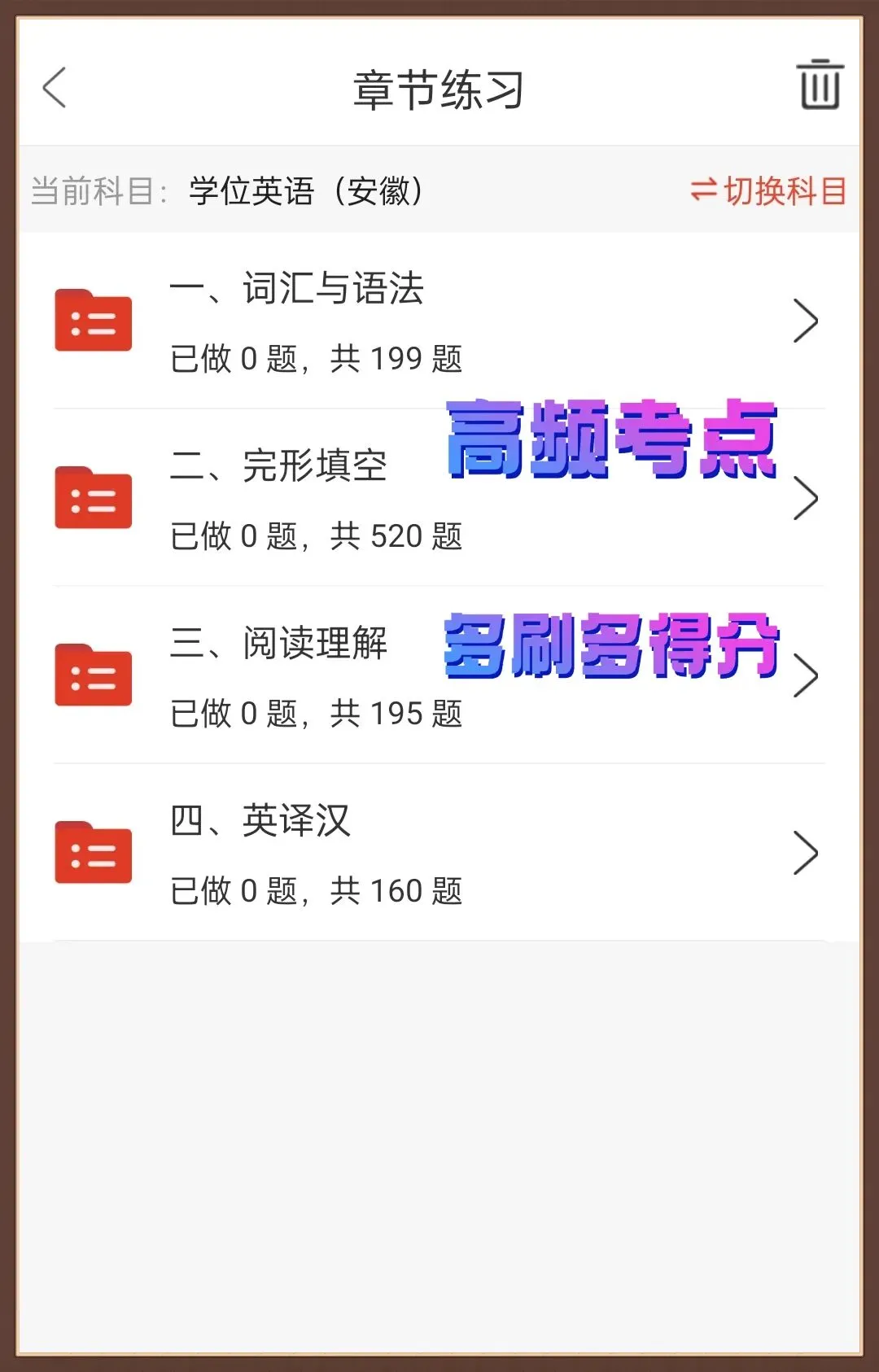The height and width of the screenshot is (1372, 879).
Task: Switch subject via 切换科目
Action: pyautogui.click(x=768, y=191)
